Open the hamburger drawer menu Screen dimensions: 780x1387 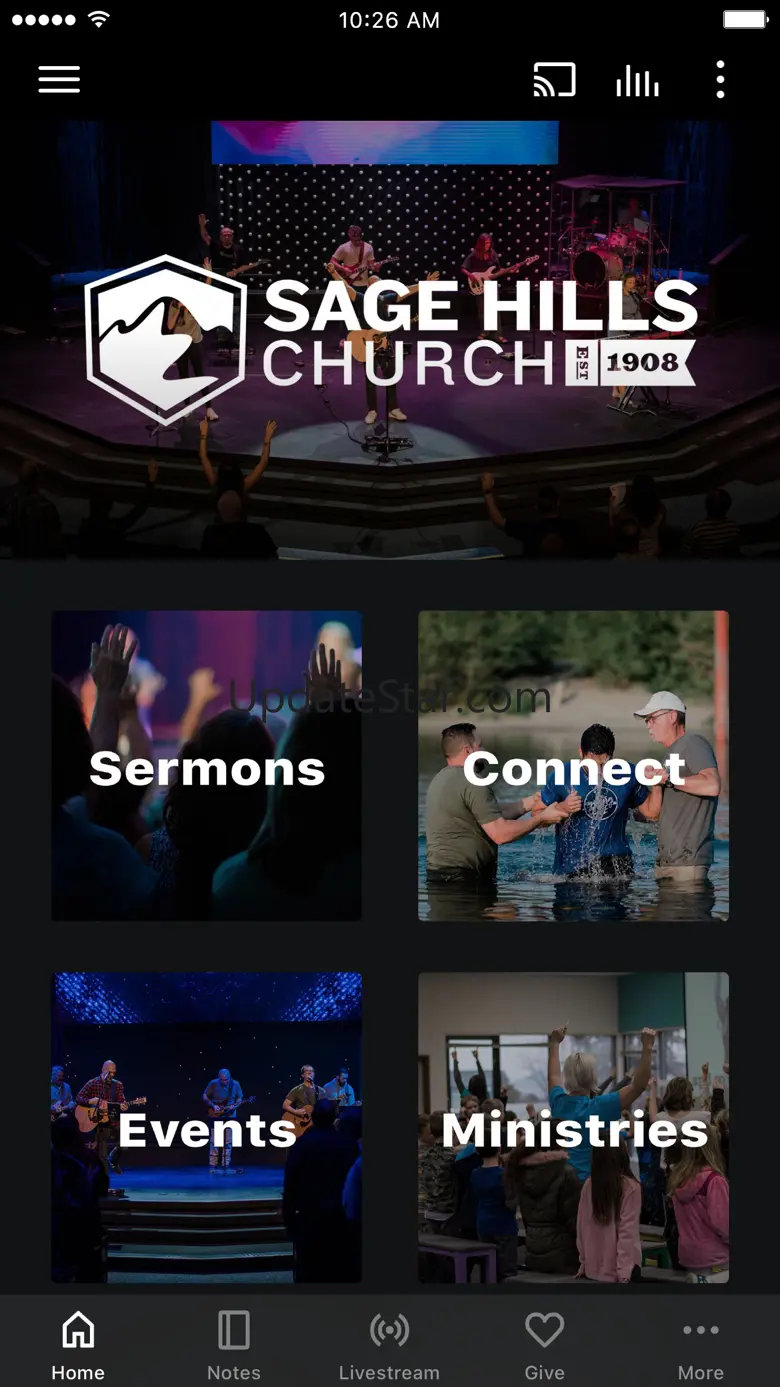click(x=59, y=80)
